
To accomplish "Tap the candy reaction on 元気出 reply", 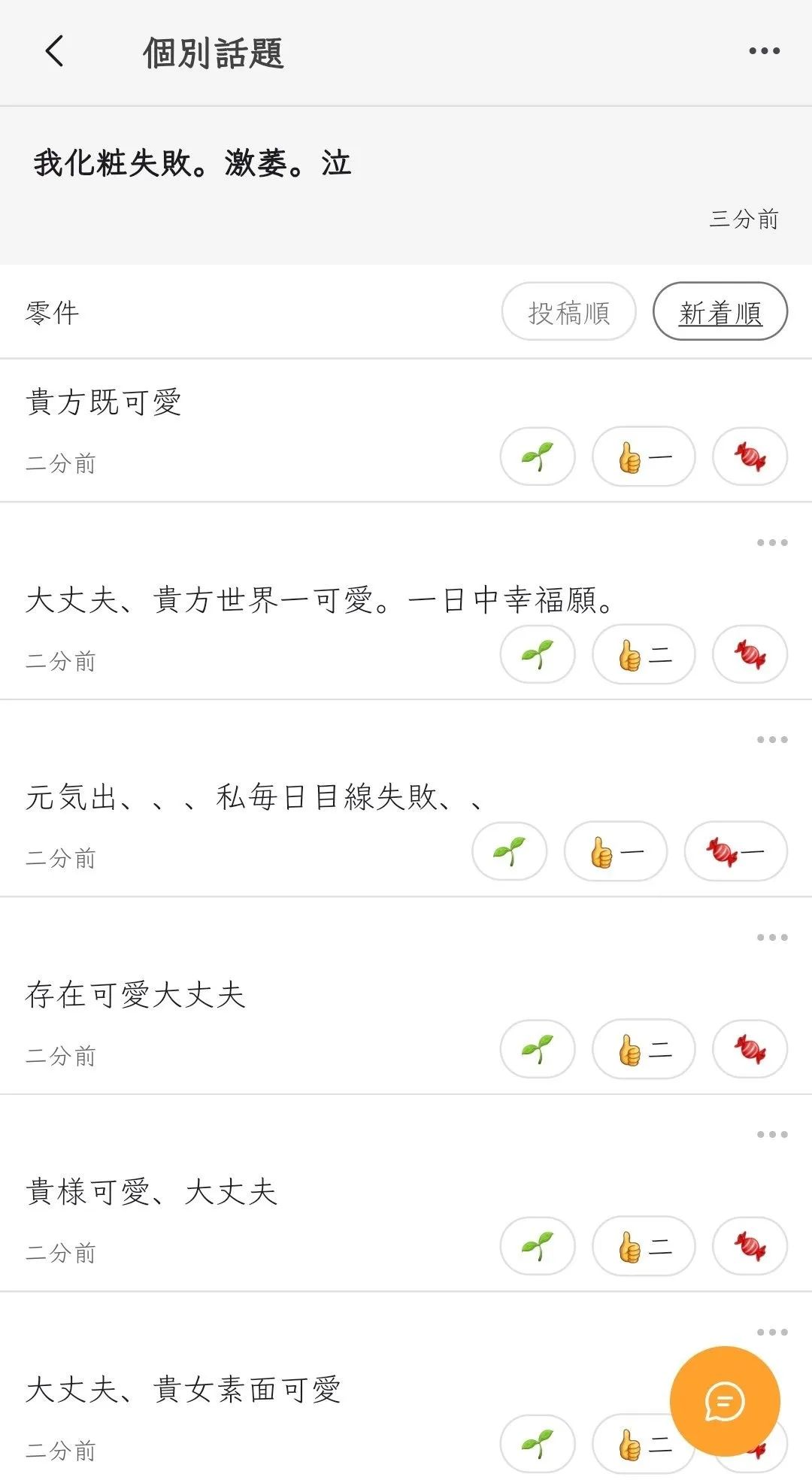I will pos(735,851).
